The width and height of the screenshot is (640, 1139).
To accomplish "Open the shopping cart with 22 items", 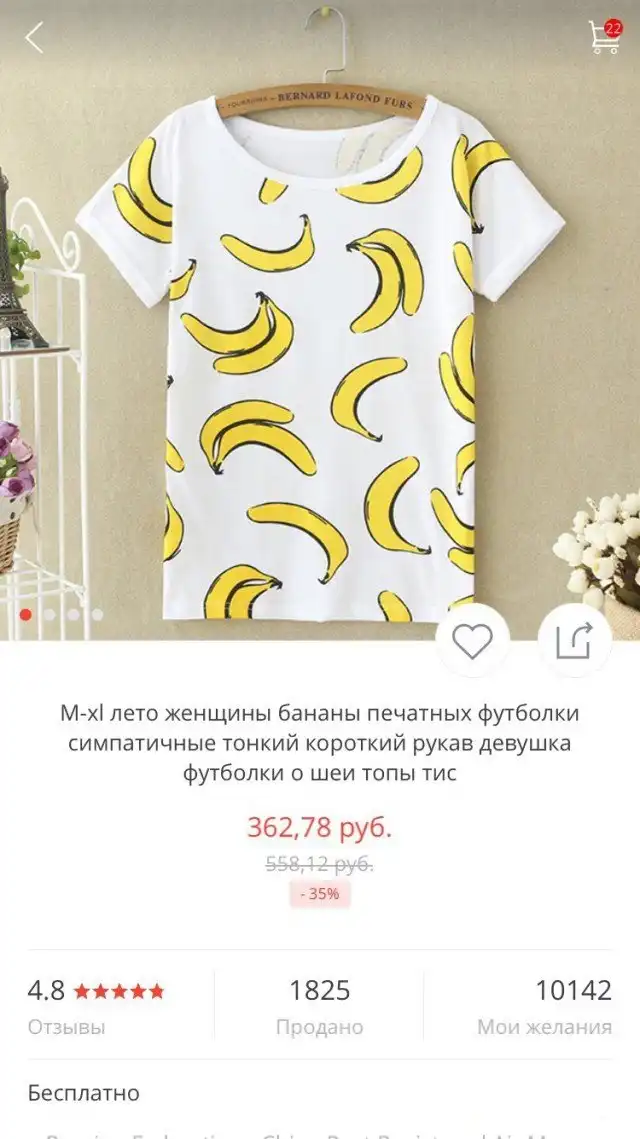I will 604,38.
